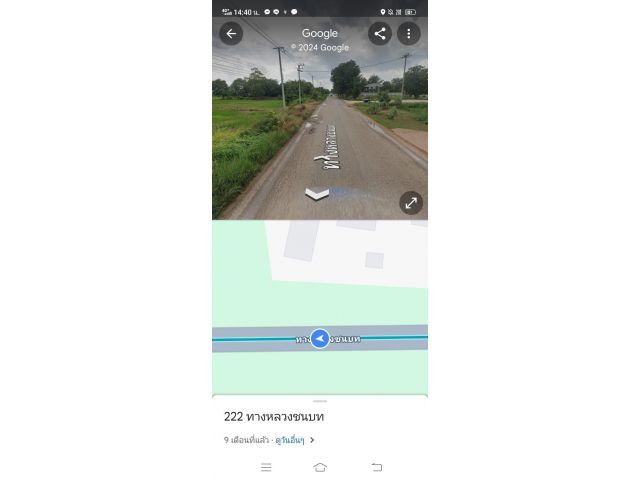Viewport: 640px width, 480px height.
Task: Open system recent apps
Action: click(x=266, y=467)
